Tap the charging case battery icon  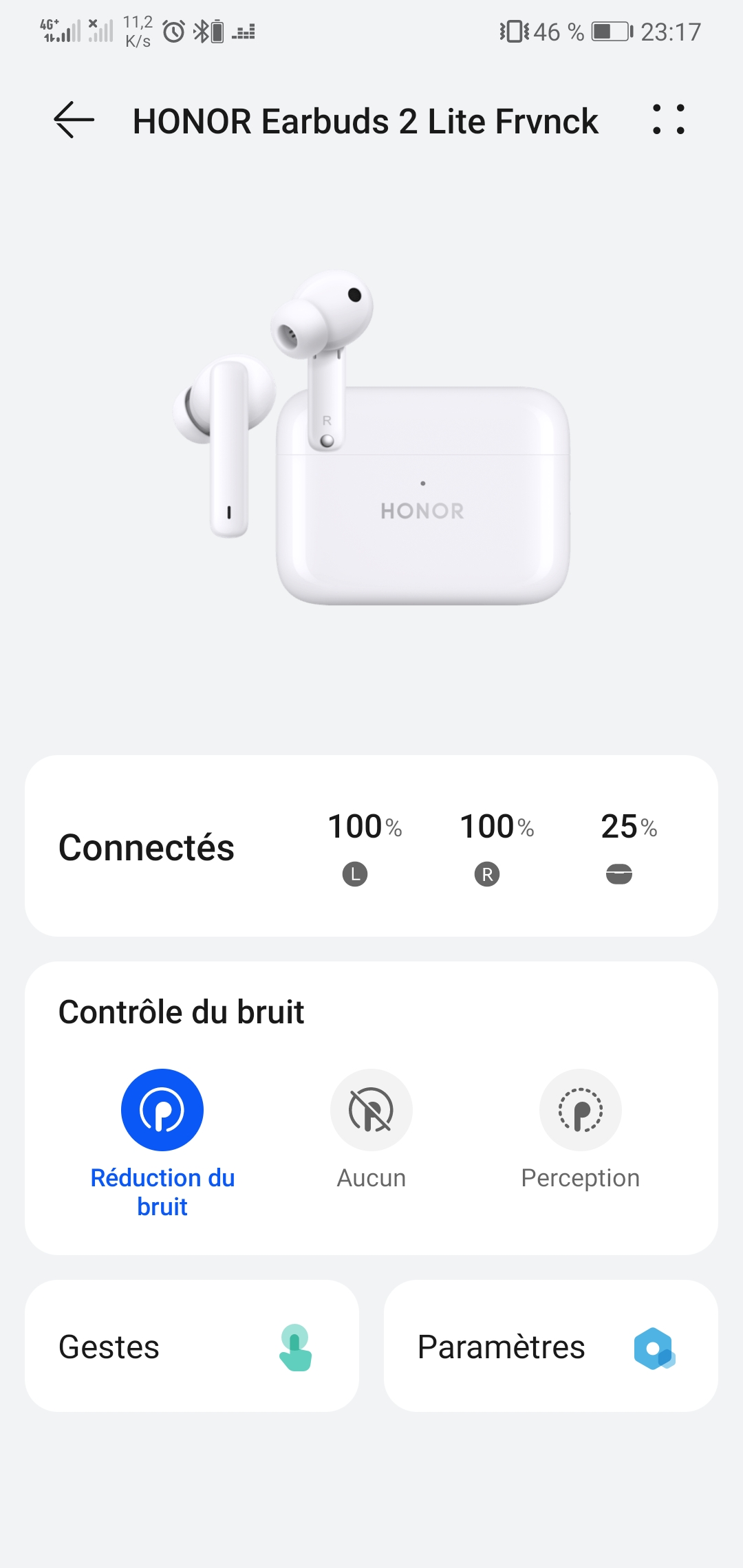tap(619, 874)
